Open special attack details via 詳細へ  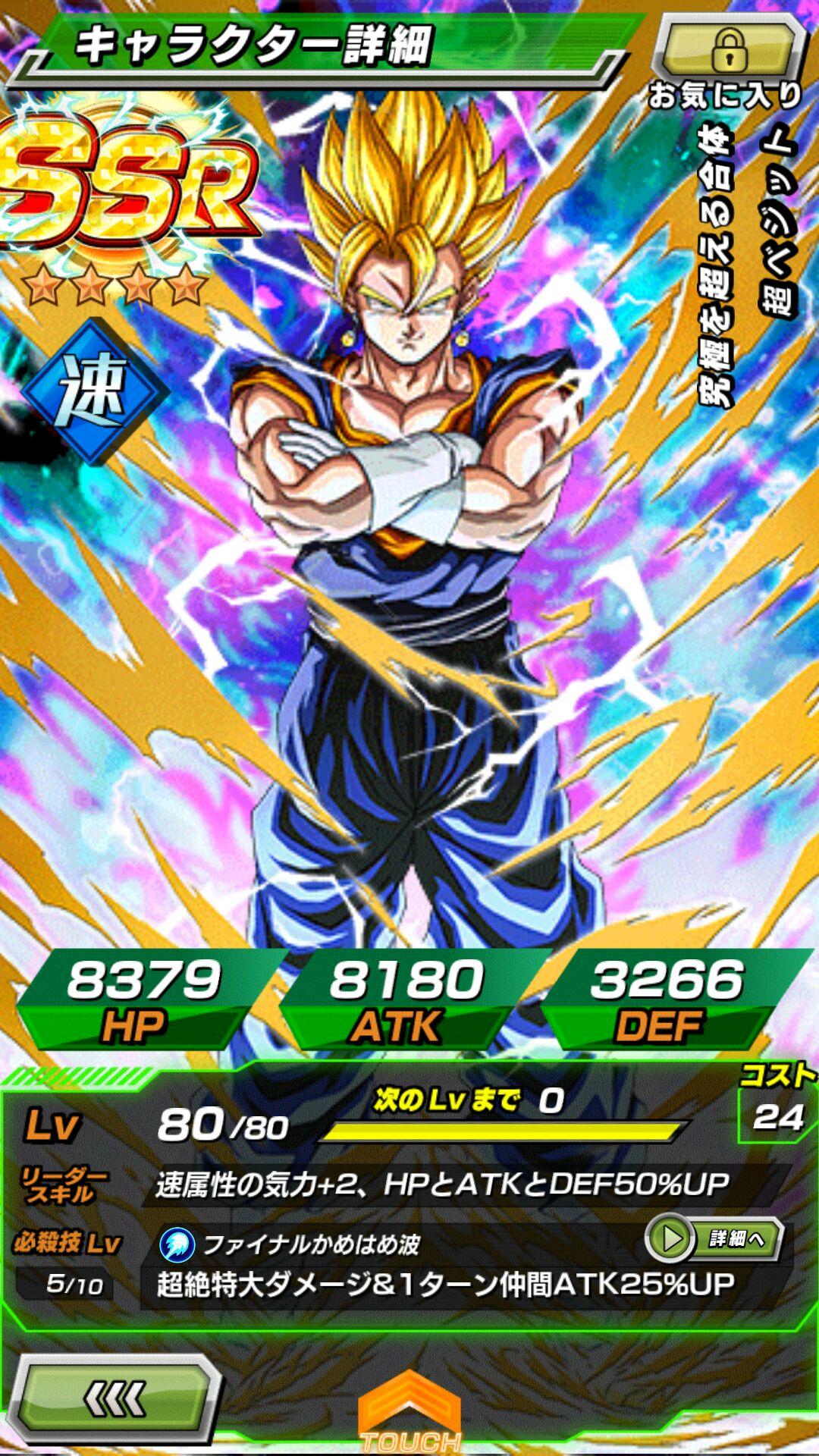point(714,1239)
